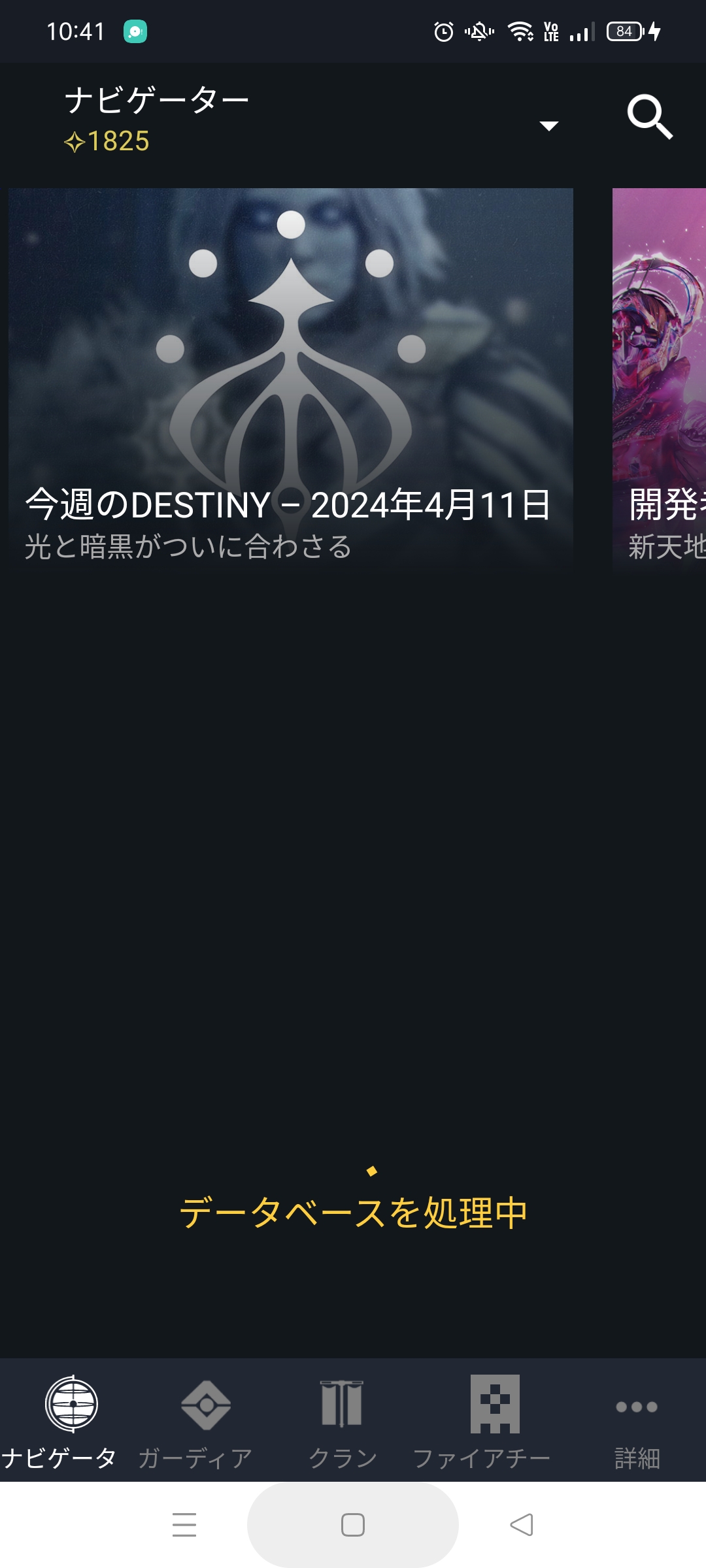Tap the system back button

pos(521,1525)
